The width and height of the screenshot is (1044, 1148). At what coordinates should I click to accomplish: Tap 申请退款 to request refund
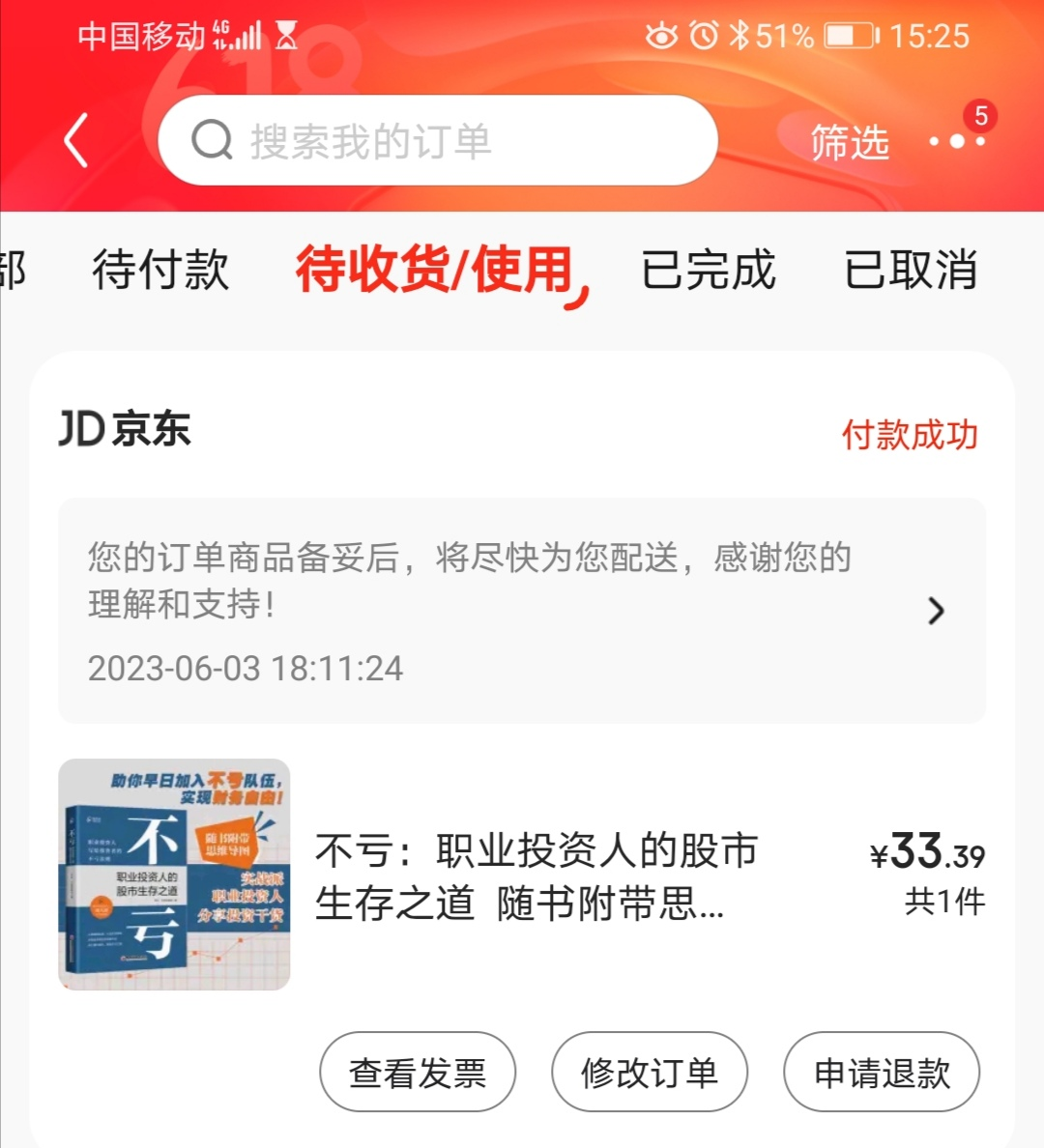(882, 1073)
